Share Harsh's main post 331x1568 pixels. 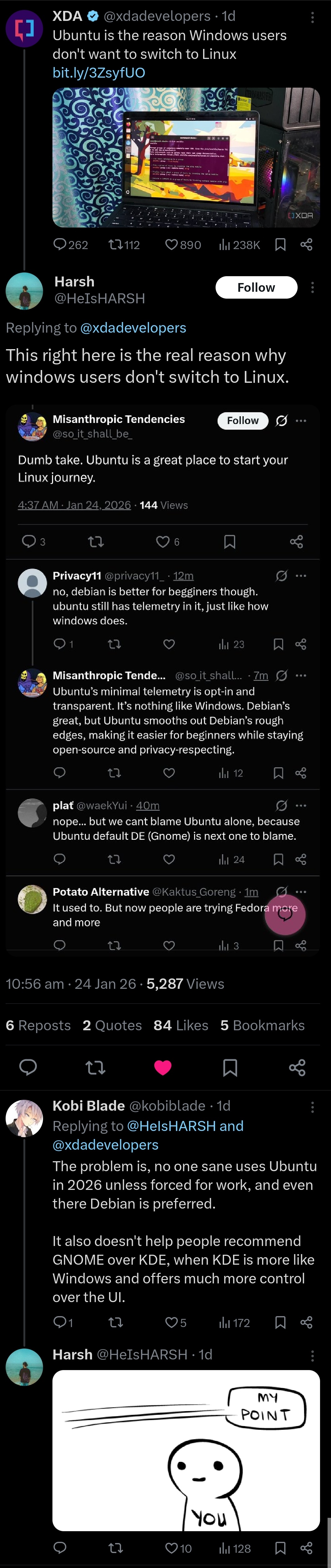[297, 1067]
